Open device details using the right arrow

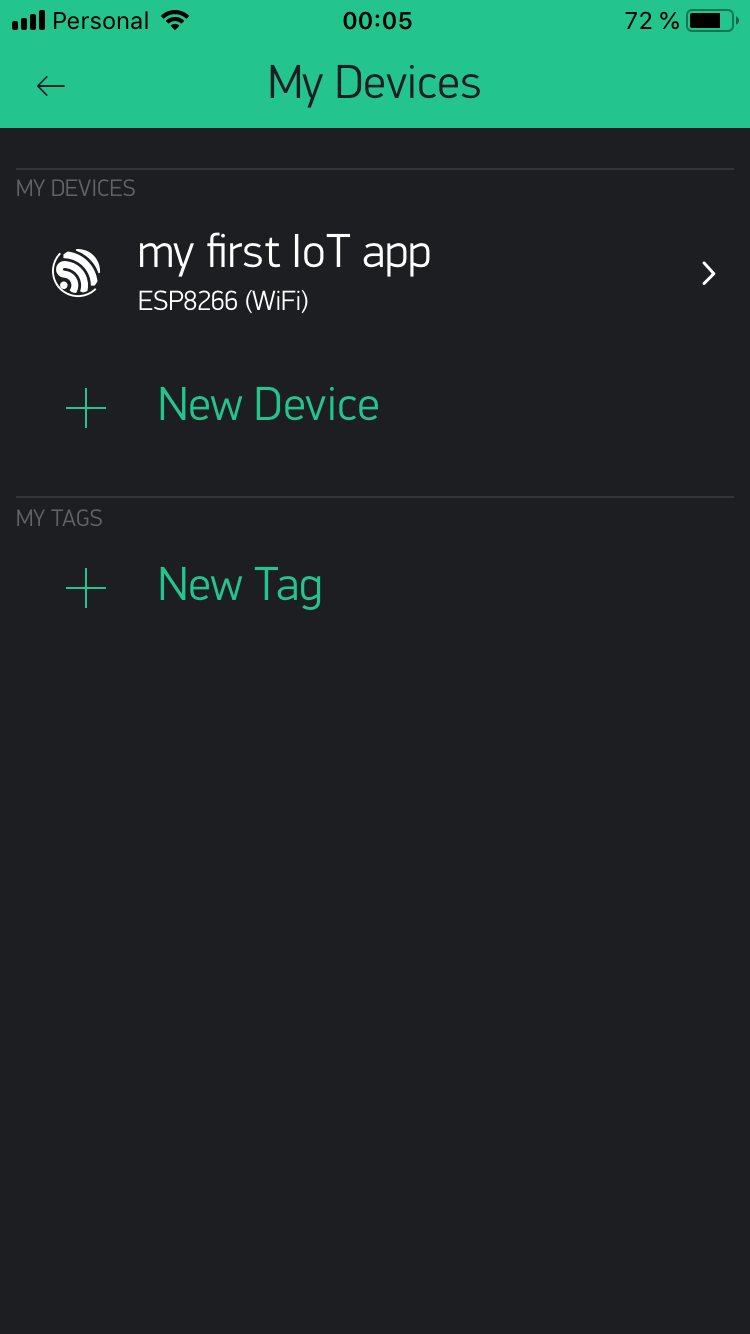708,273
